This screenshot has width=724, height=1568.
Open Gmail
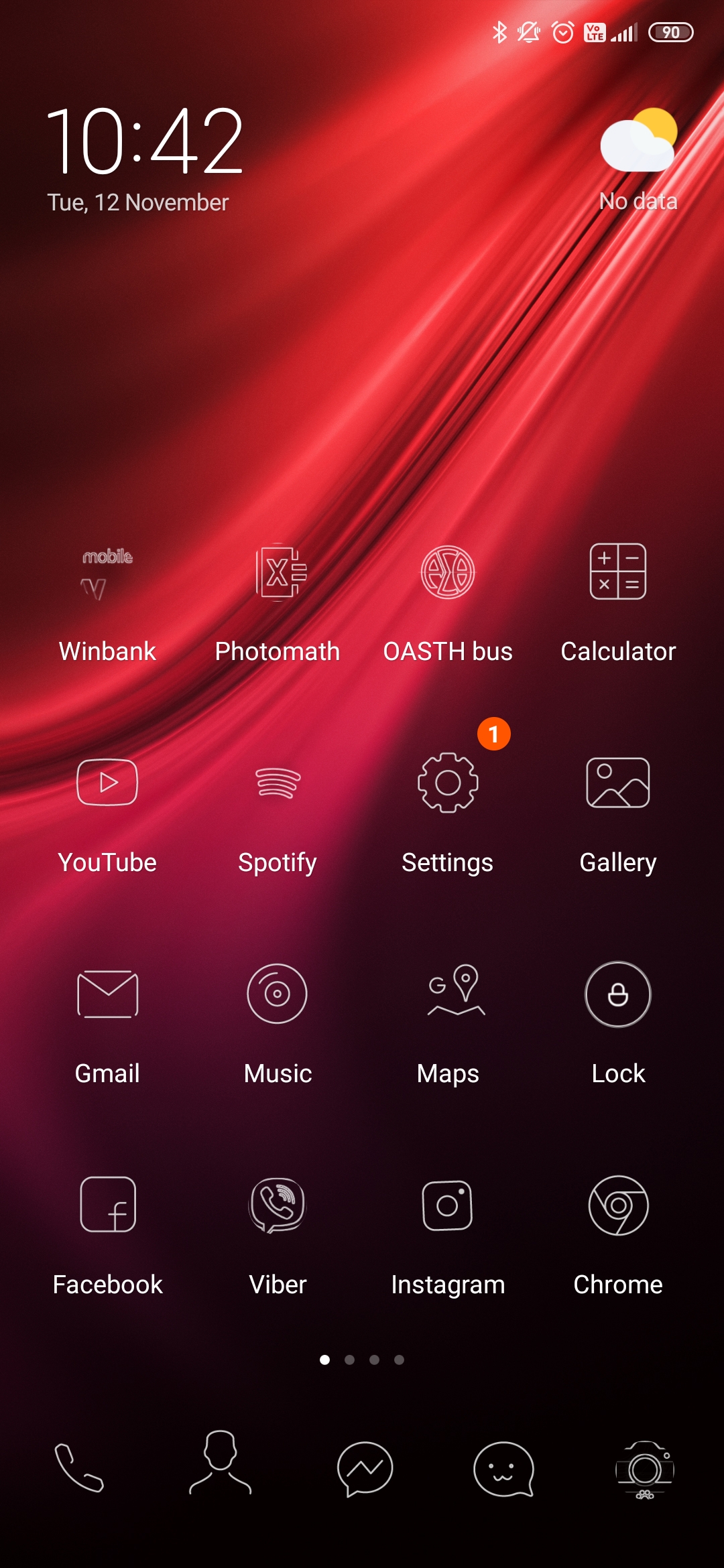click(107, 994)
